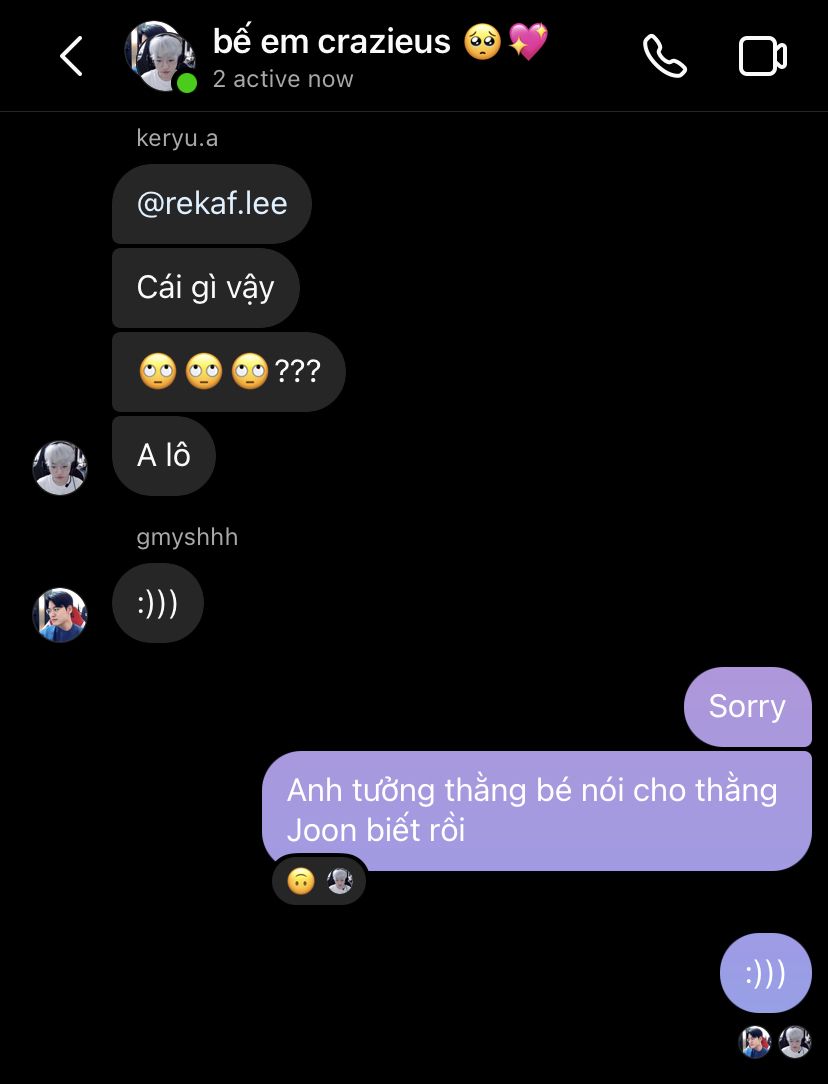The height and width of the screenshot is (1084, 828).
Task: Show reactions on the Joon message
Action: [319, 881]
